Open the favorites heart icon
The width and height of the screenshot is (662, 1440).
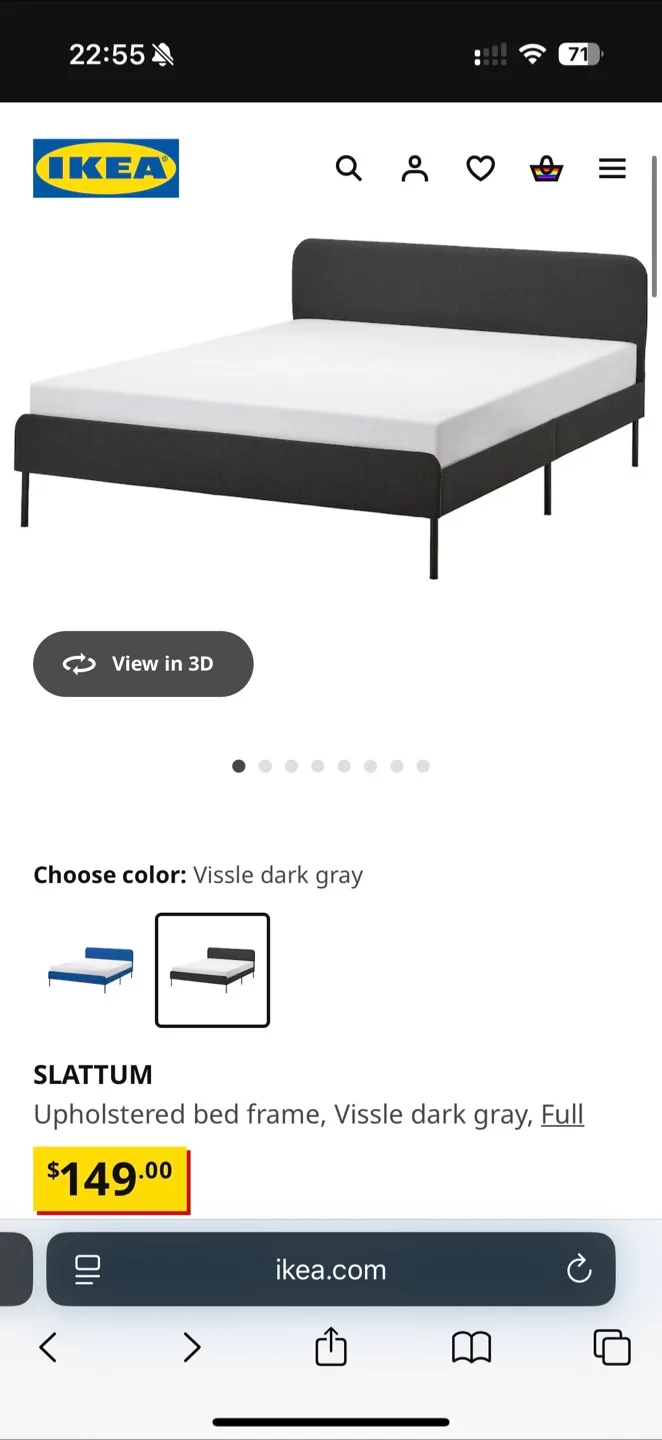pyautogui.click(x=480, y=168)
